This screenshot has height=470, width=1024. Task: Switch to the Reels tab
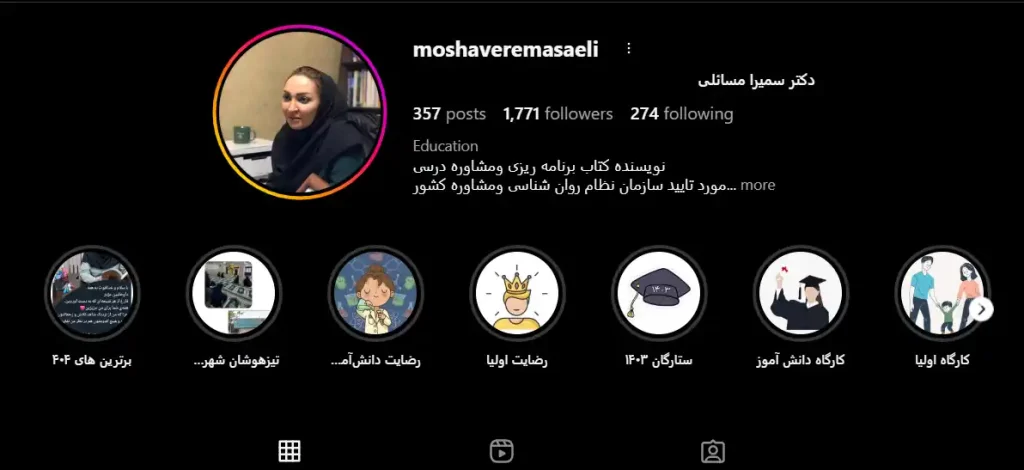[501, 451]
